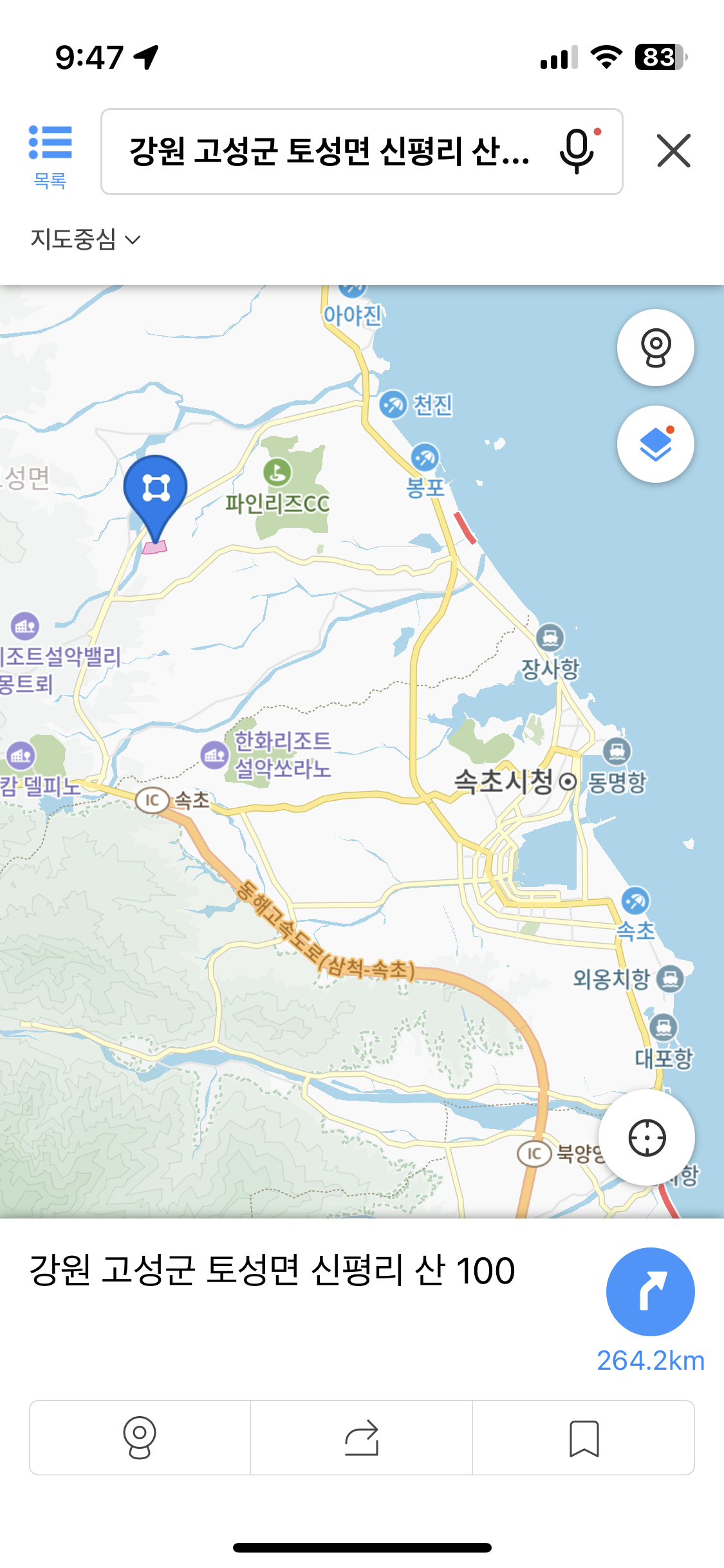Viewport: 724px width, 1568px height.
Task: Start voice search with microphone
Action: [577, 151]
